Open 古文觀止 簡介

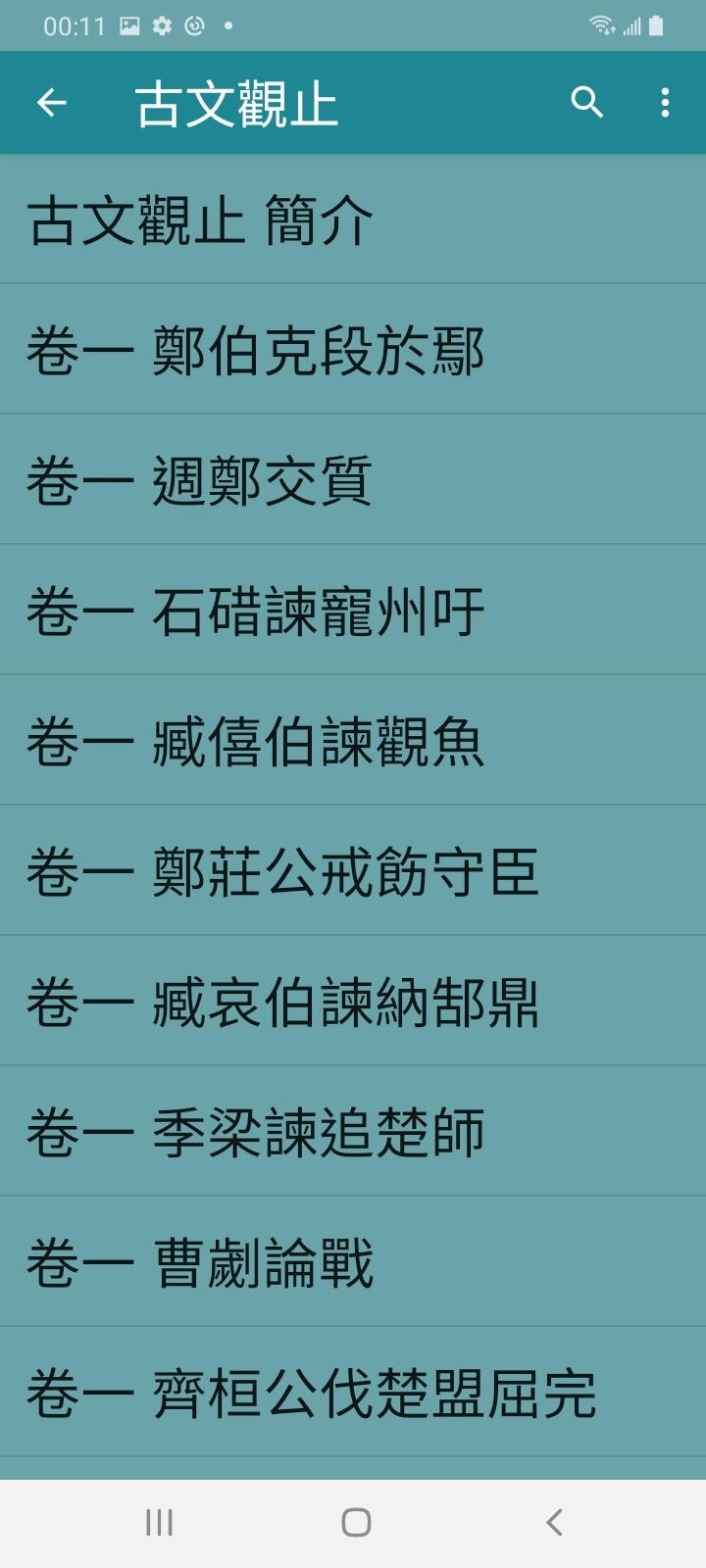pyautogui.click(x=353, y=220)
